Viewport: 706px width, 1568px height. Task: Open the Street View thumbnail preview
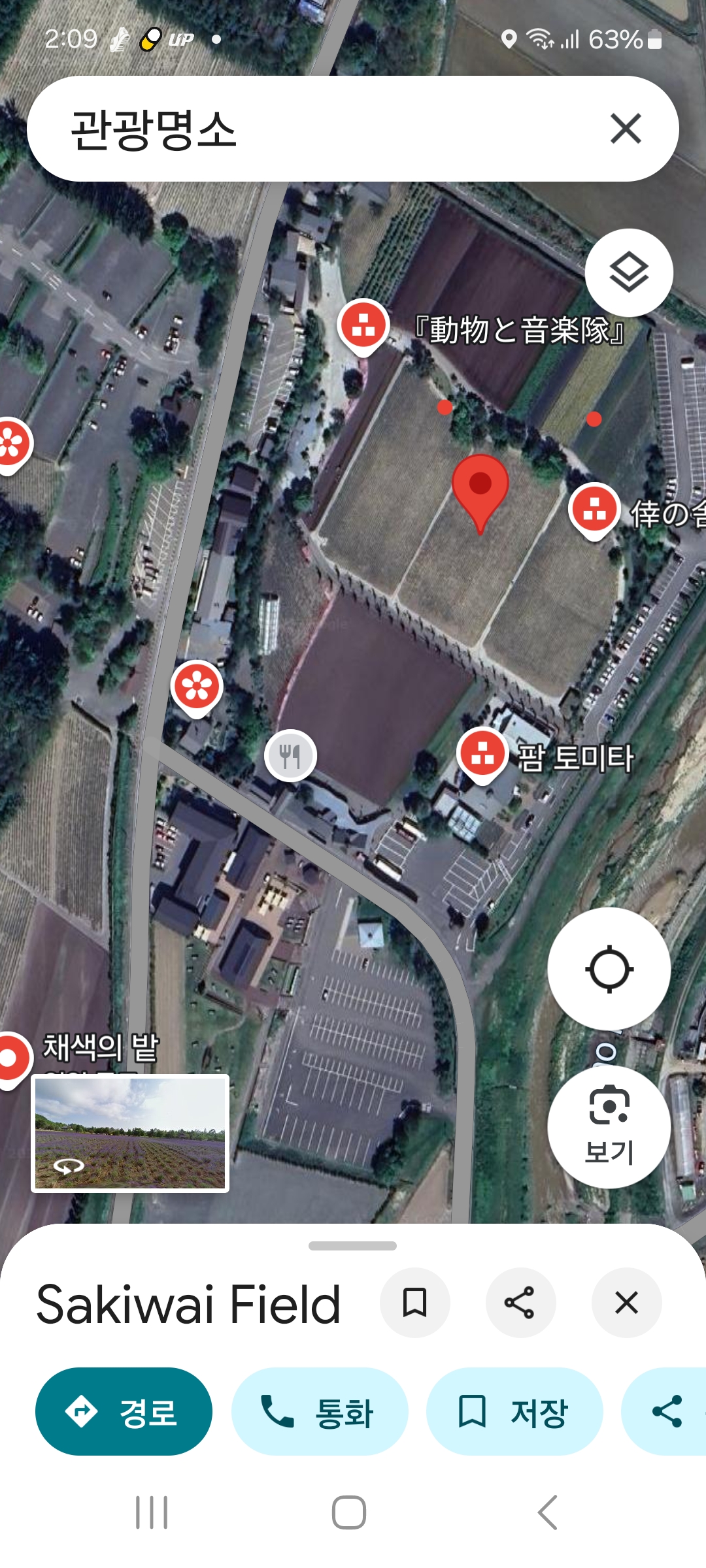pyautogui.click(x=131, y=1133)
